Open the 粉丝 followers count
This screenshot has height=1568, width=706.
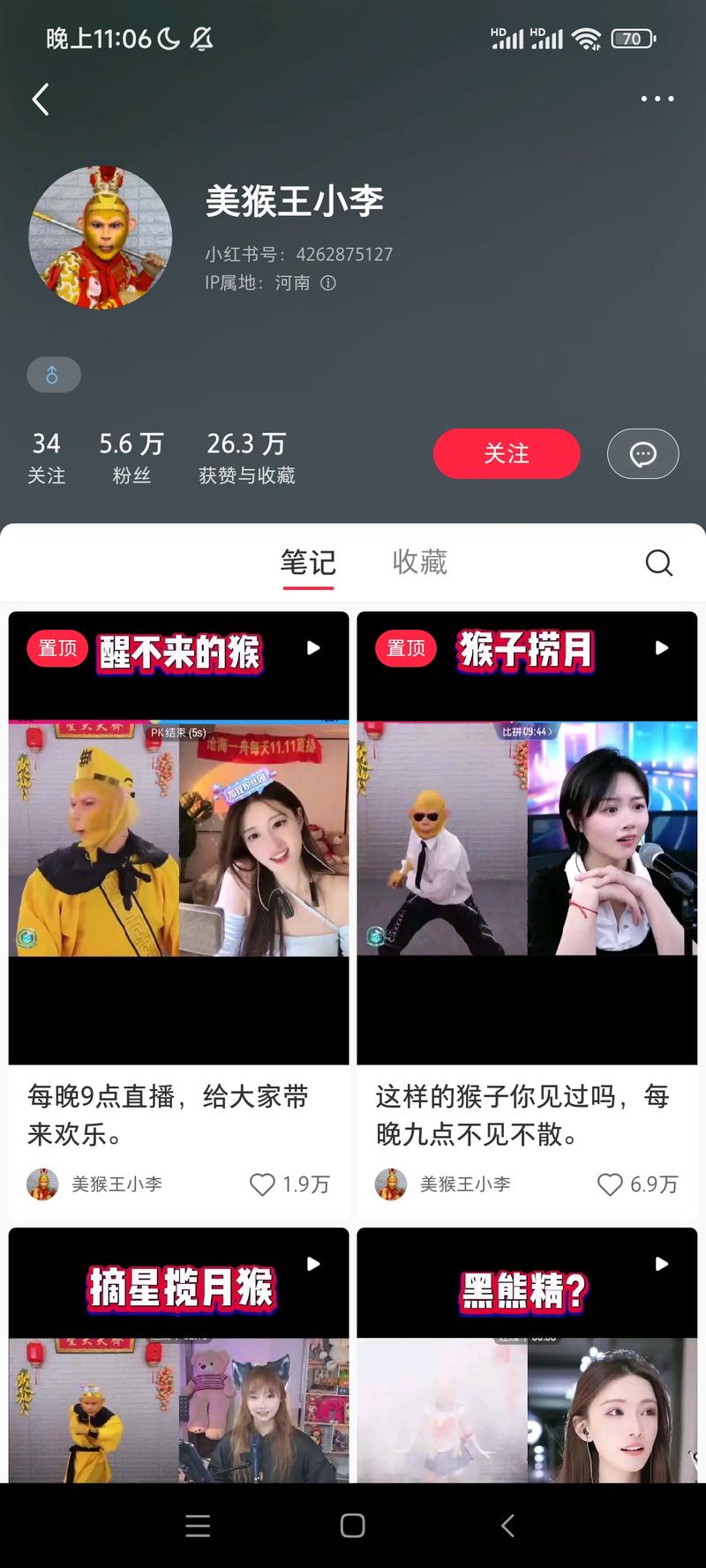point(131,455)
